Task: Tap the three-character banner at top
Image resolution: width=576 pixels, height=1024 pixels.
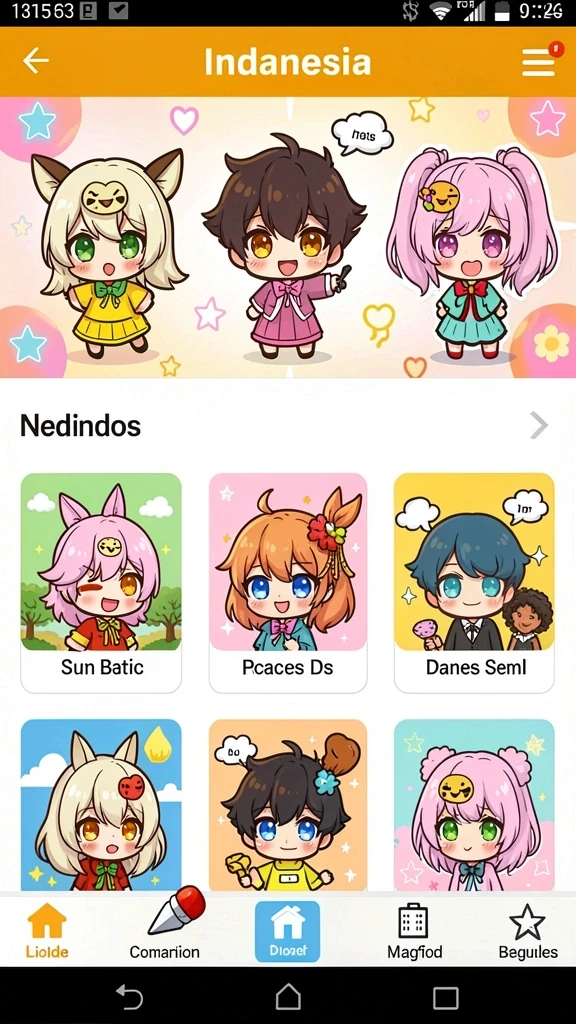Action: click(x=288, y=237)
